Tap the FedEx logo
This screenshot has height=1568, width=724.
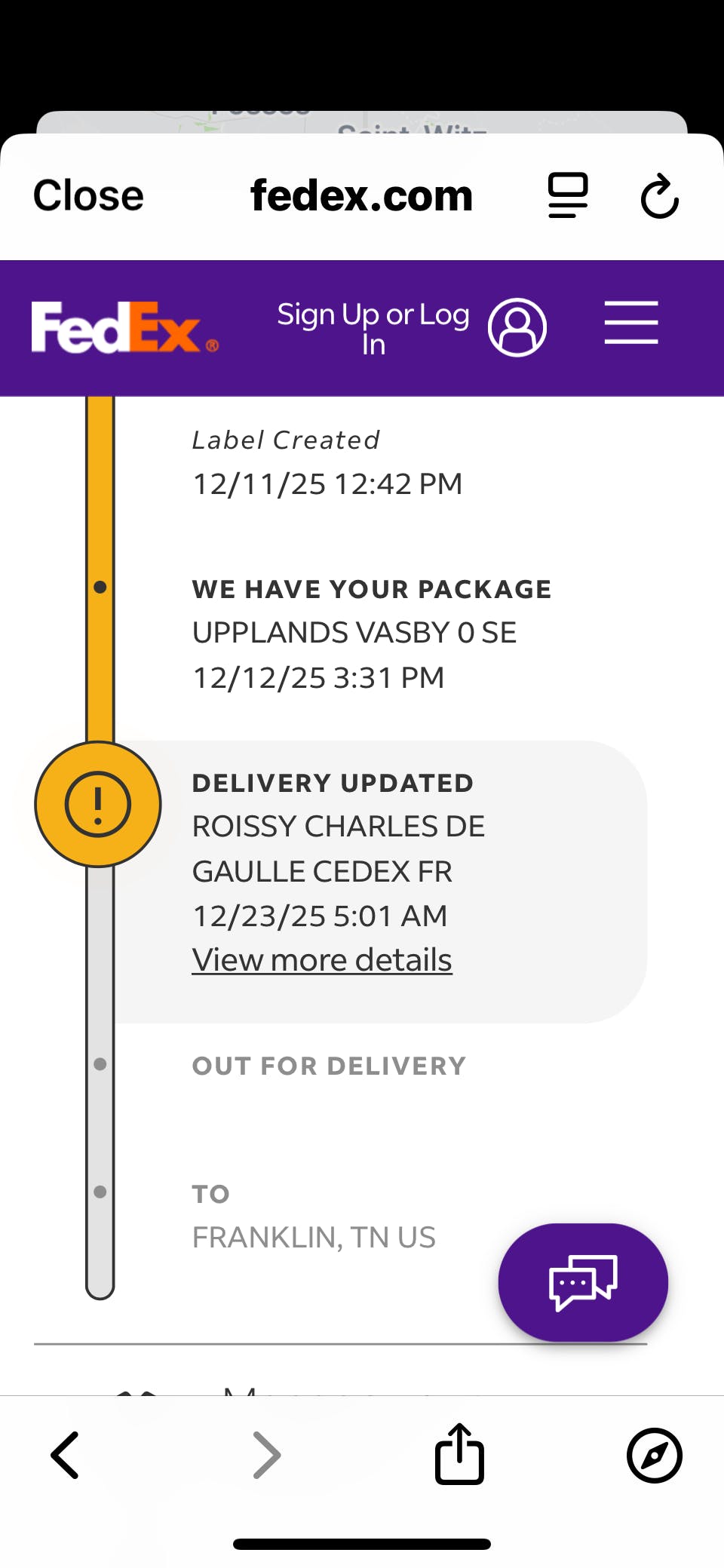pyautogui.click(x=125, y=327)
